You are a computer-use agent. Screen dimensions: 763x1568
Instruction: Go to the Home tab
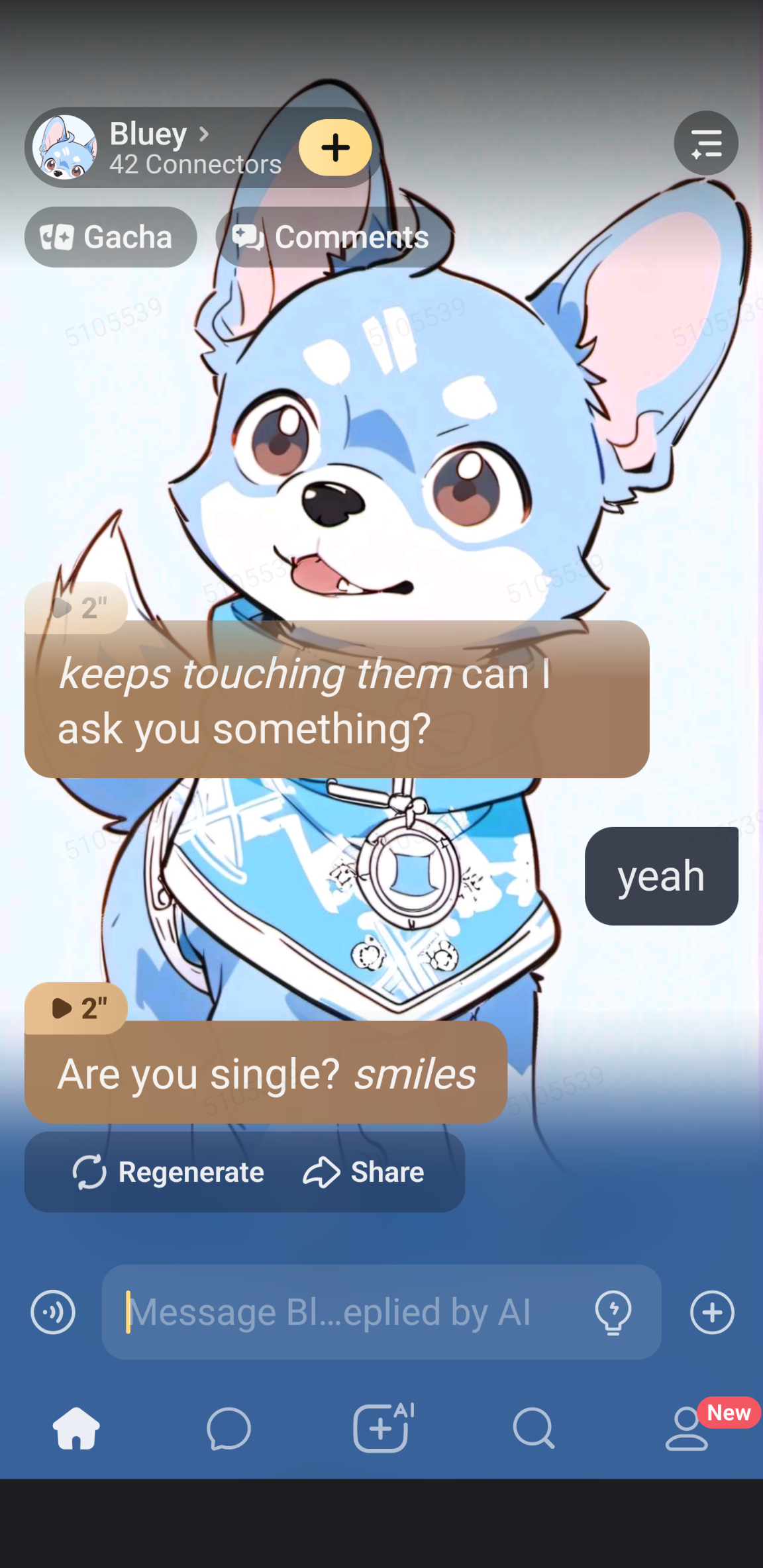tap(76, 1428)
